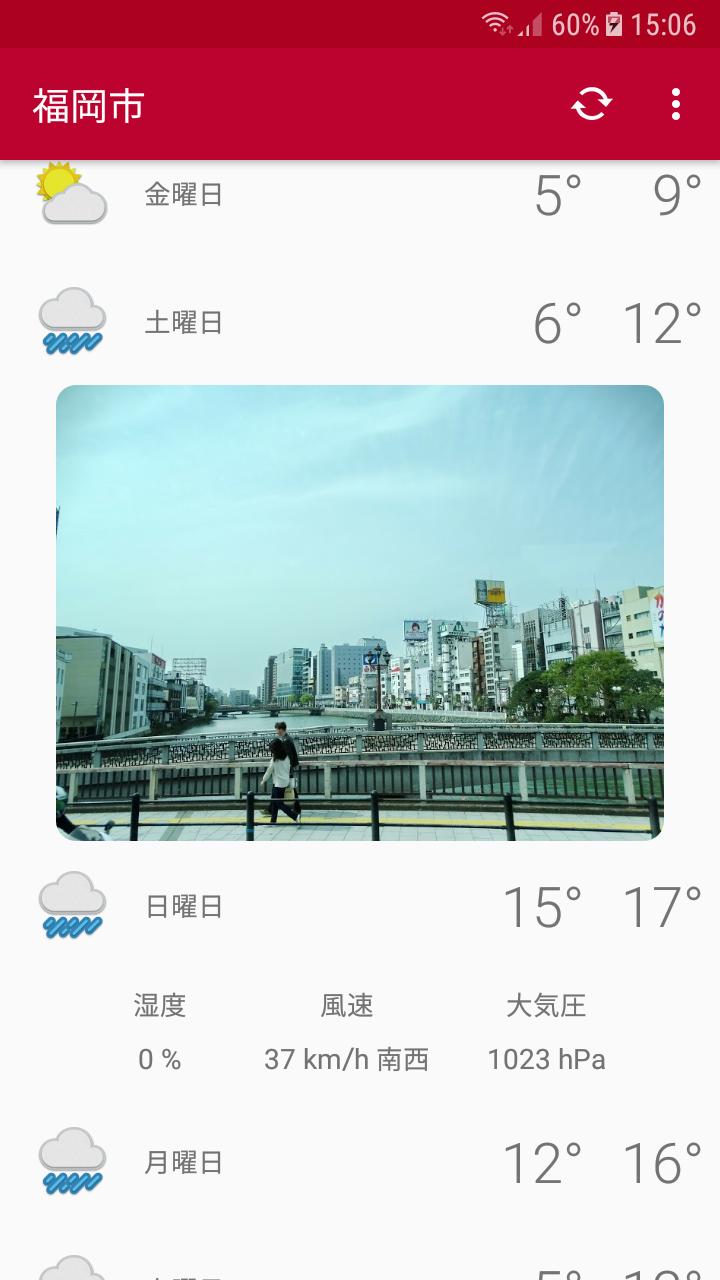Viewport: 720px width, 1280px height.
Task: Select the 土曜日 forecast entry
Action: (360, 320)
